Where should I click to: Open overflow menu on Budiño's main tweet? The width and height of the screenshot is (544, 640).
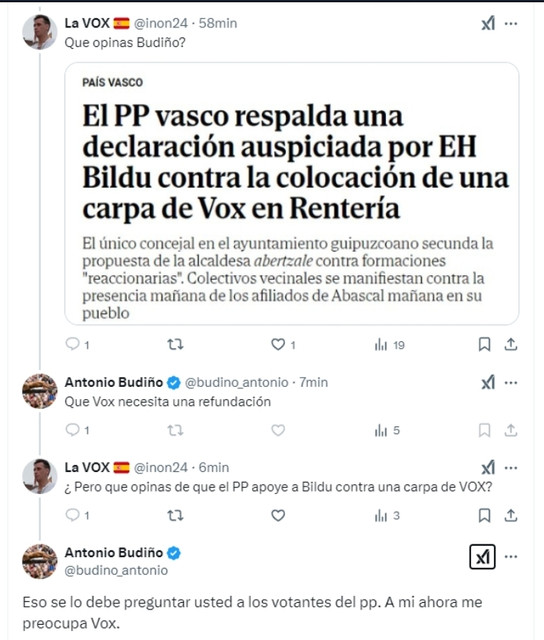click(511, 557)
